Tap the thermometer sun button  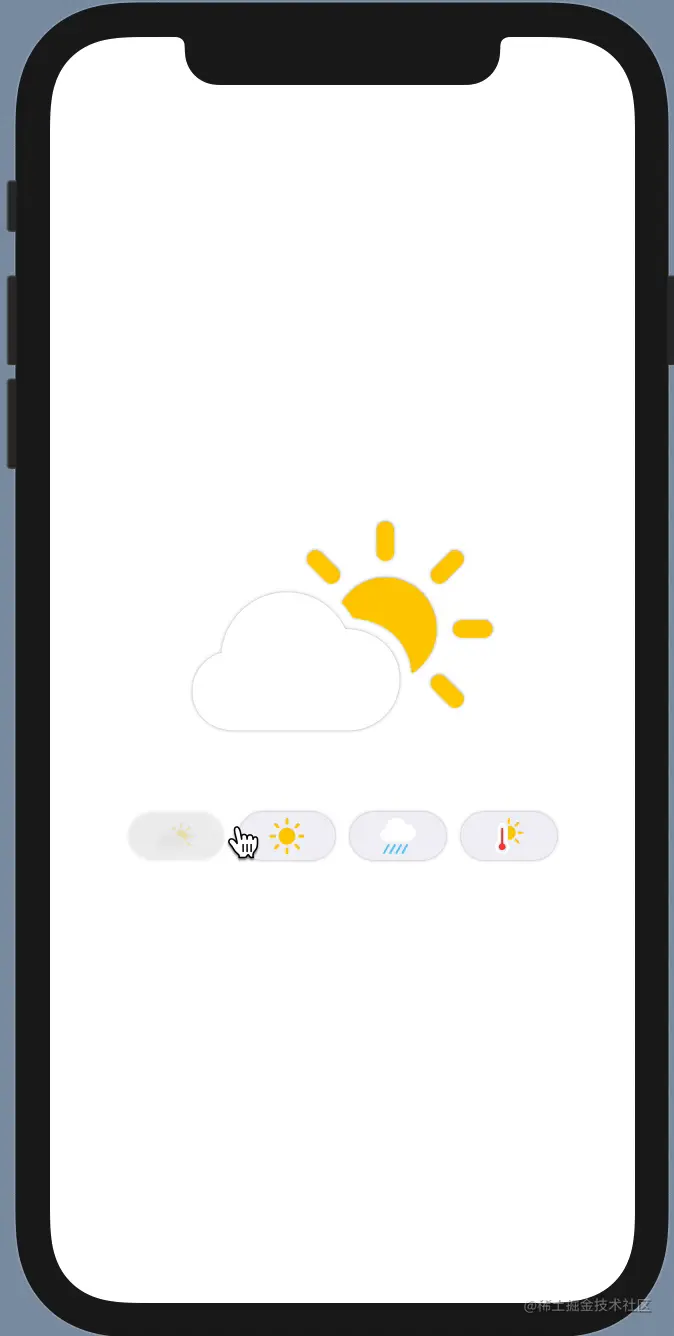(508, 836)
